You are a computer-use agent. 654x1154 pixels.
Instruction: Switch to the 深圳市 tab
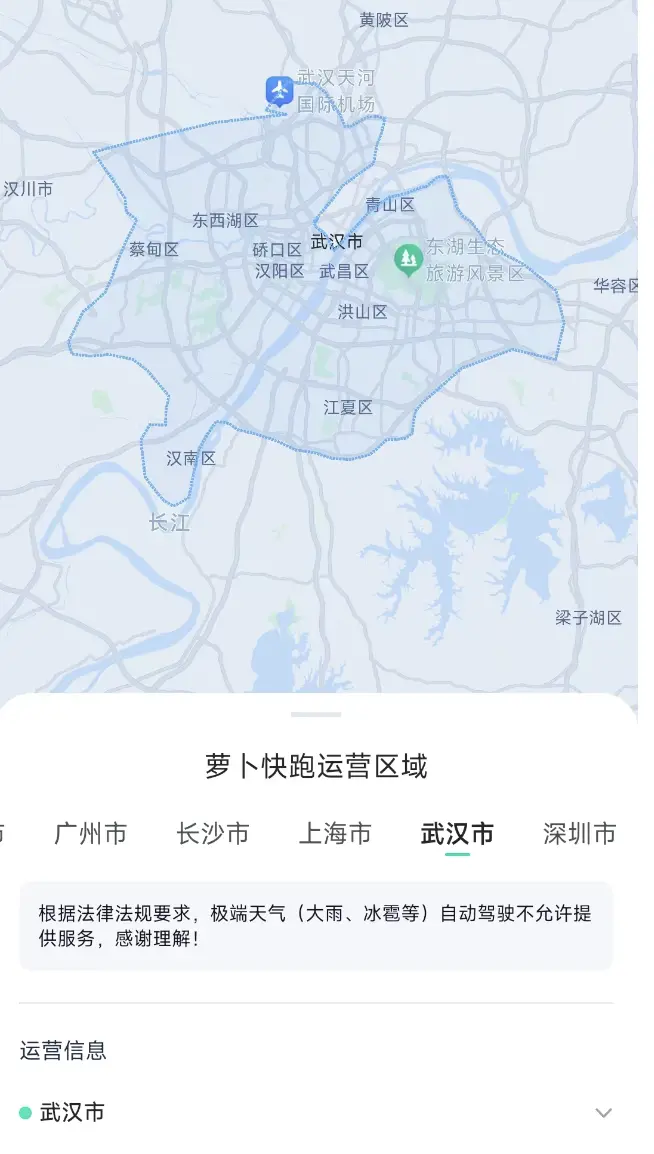click(579, 833)
